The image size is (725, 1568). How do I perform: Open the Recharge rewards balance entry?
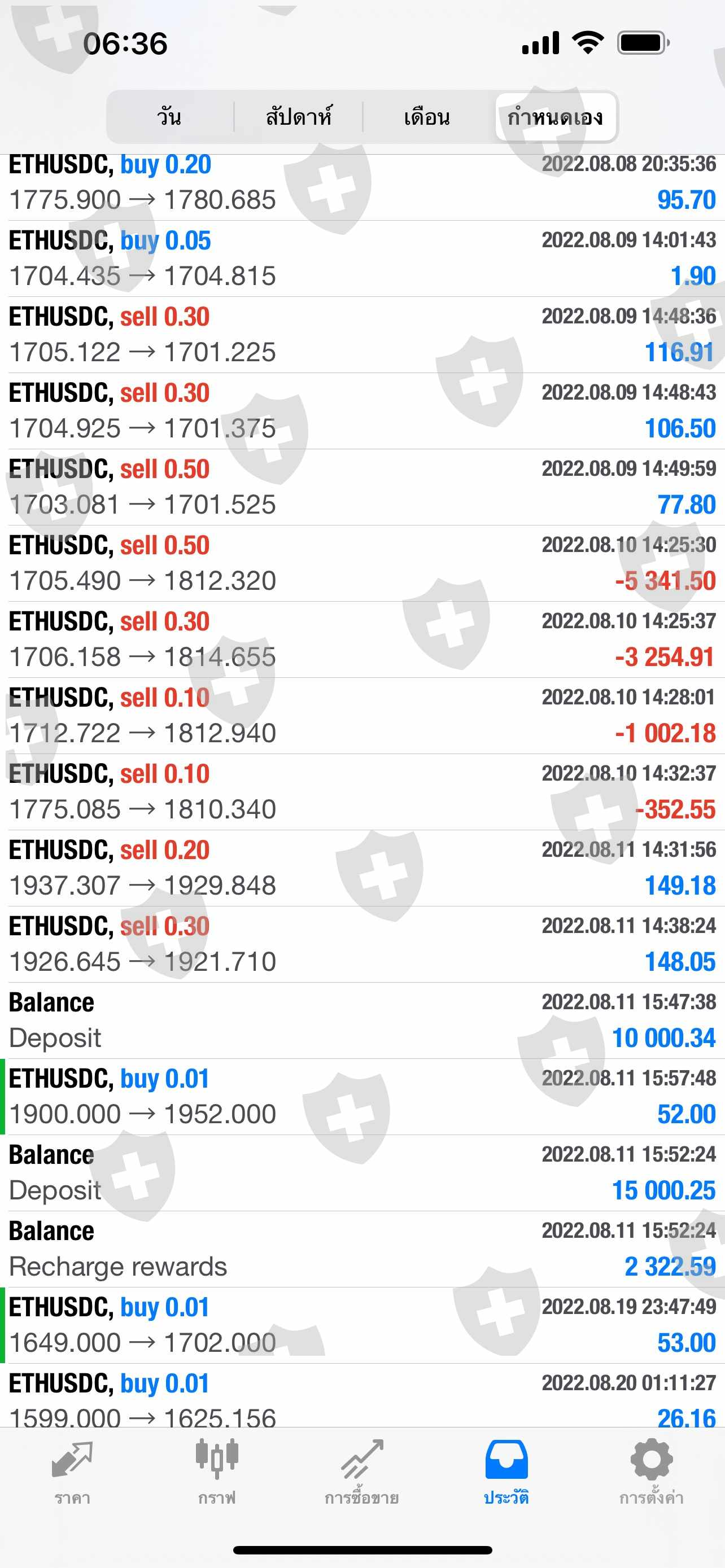click(x=362, y=1249)
